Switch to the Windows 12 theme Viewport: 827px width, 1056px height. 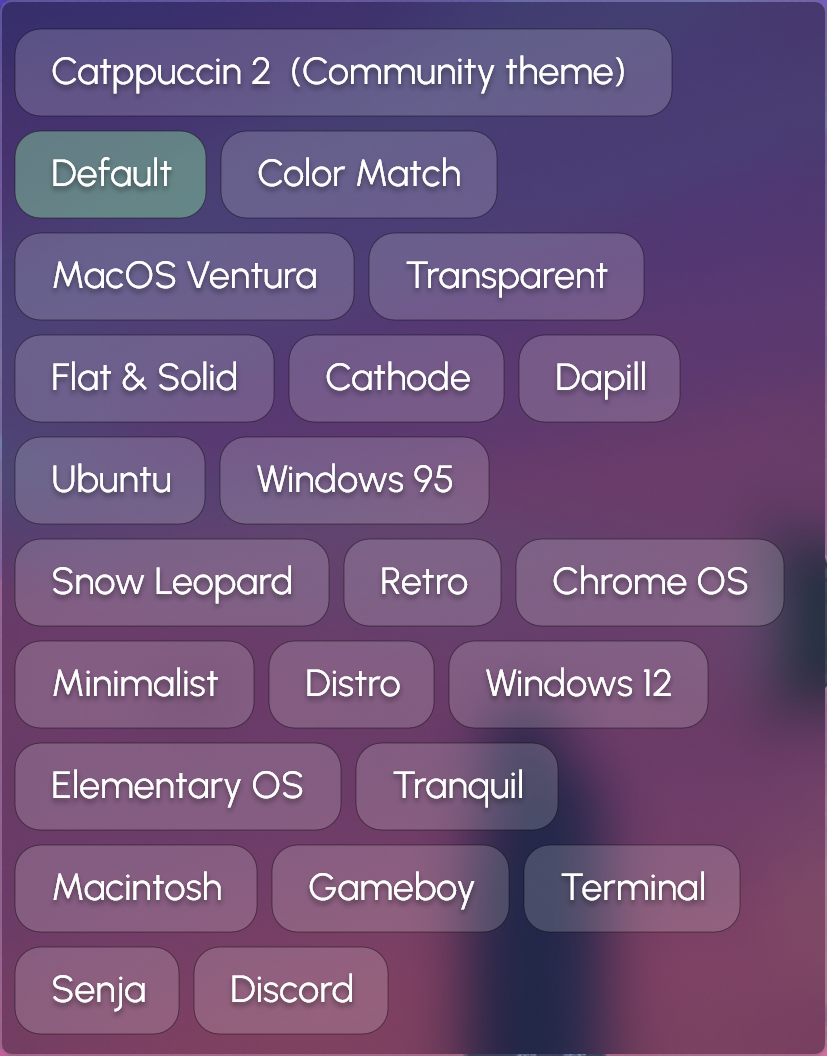tap(578, 684)
